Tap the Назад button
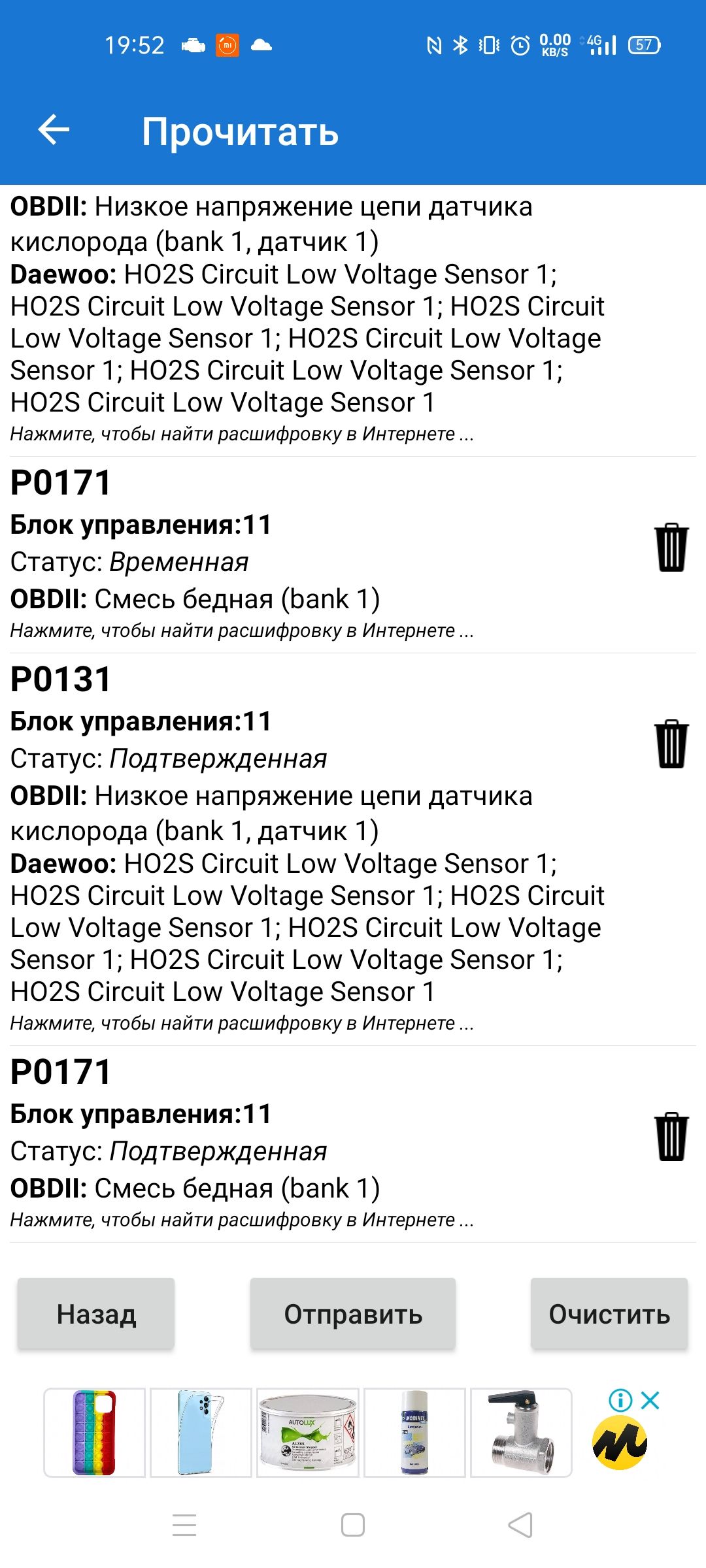 96,1314
